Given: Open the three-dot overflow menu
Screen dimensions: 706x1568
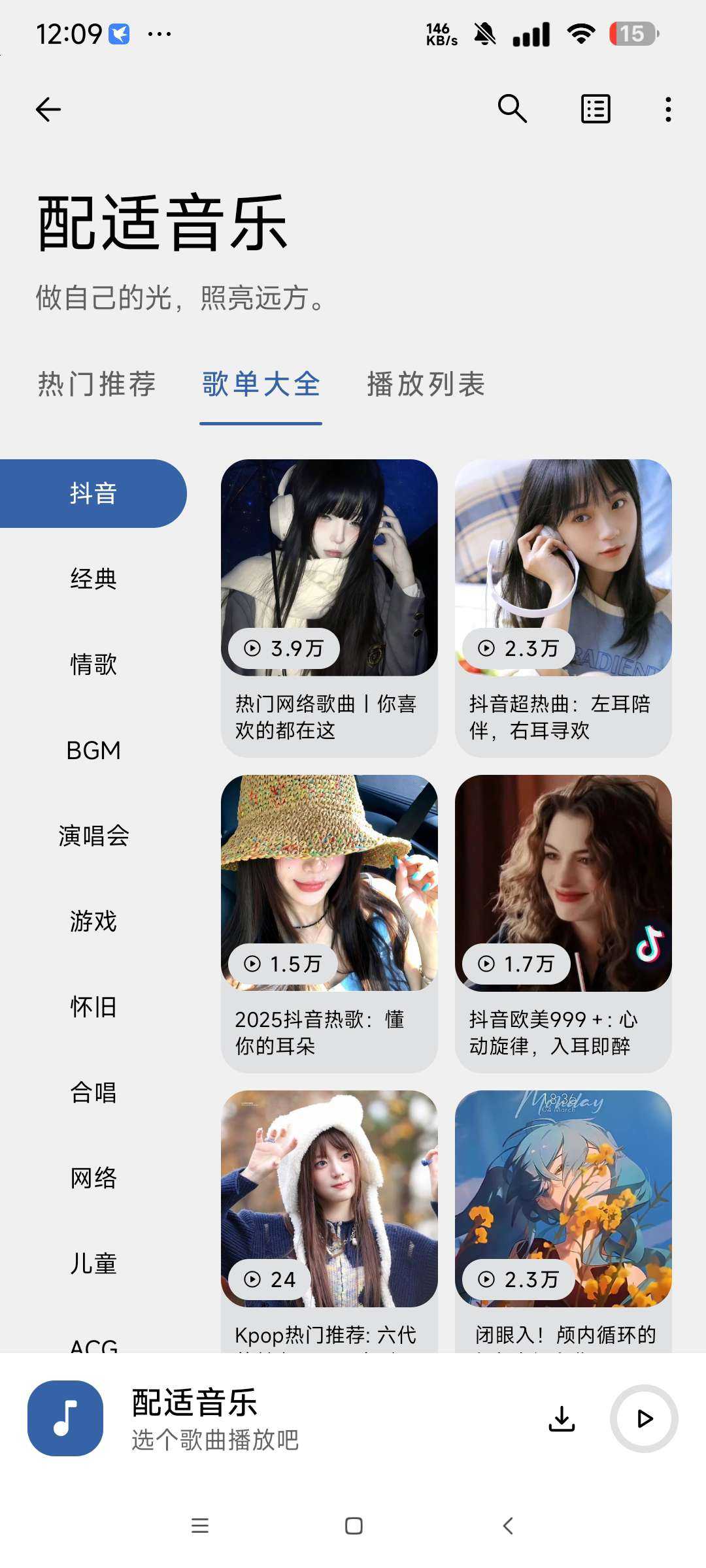Looking at the screenshot, I should (667, 109).
